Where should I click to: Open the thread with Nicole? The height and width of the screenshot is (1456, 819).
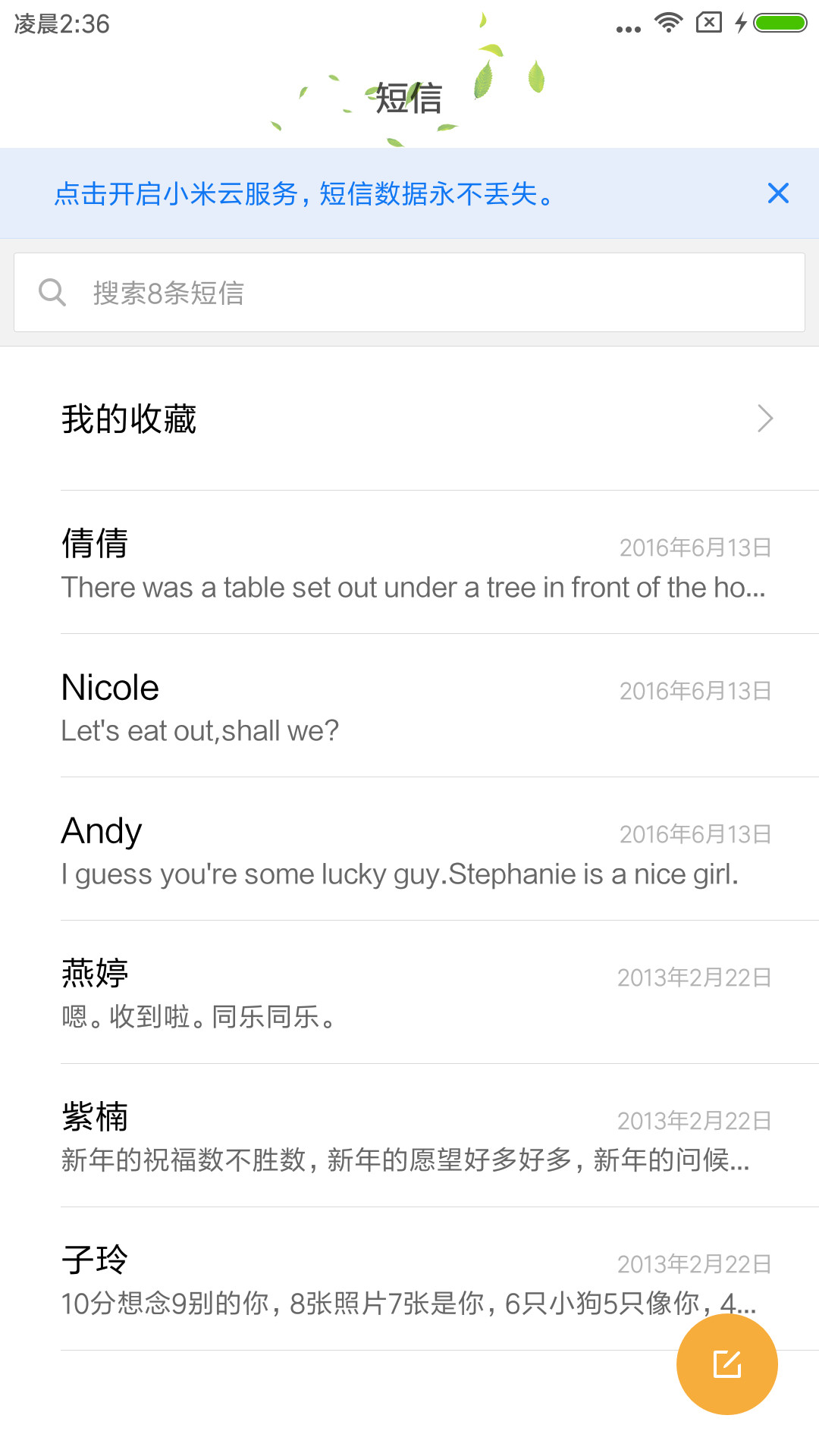pyautogui.click(x=409, y=706)
